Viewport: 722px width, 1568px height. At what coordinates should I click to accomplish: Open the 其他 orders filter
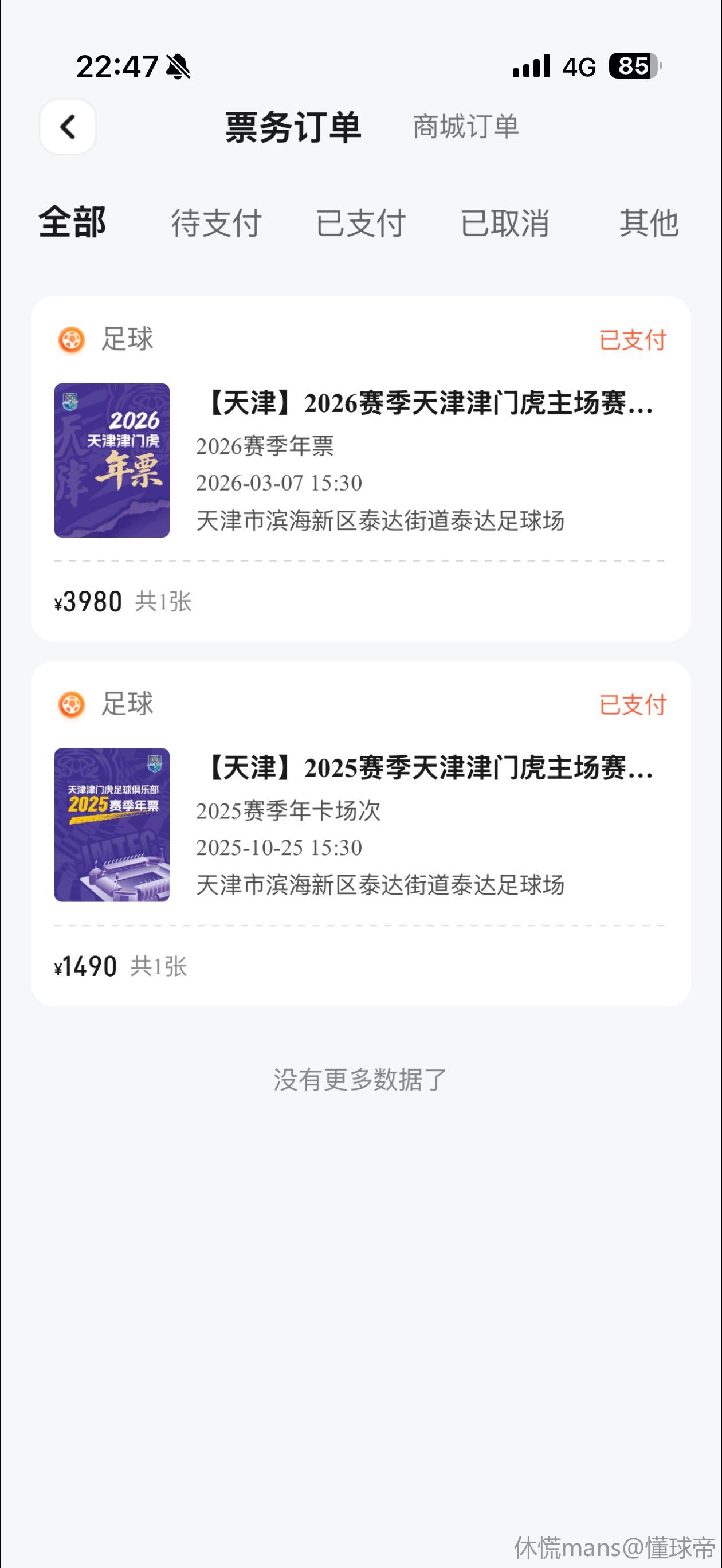point(648,223)
